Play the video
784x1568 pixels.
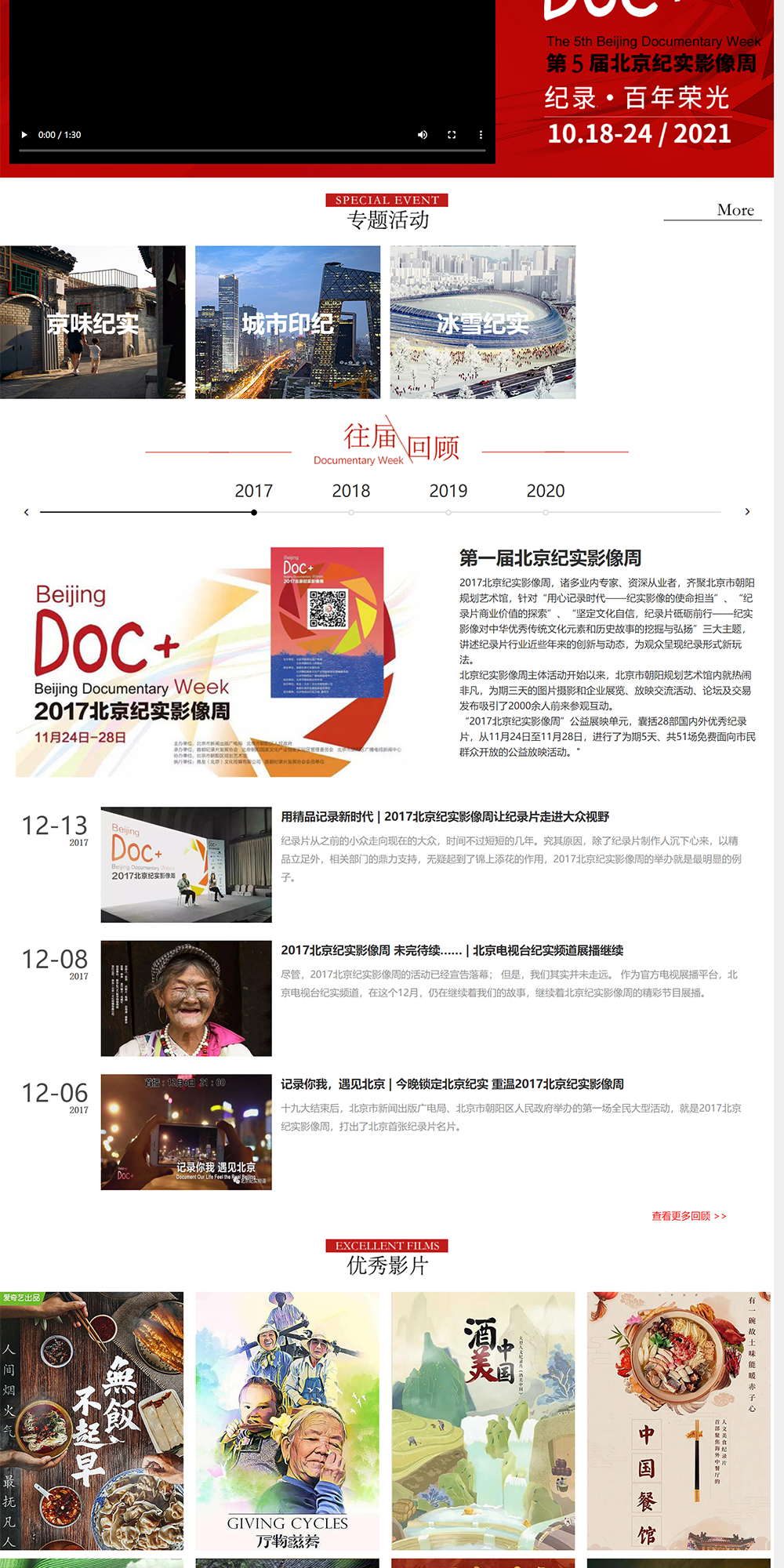24,135
